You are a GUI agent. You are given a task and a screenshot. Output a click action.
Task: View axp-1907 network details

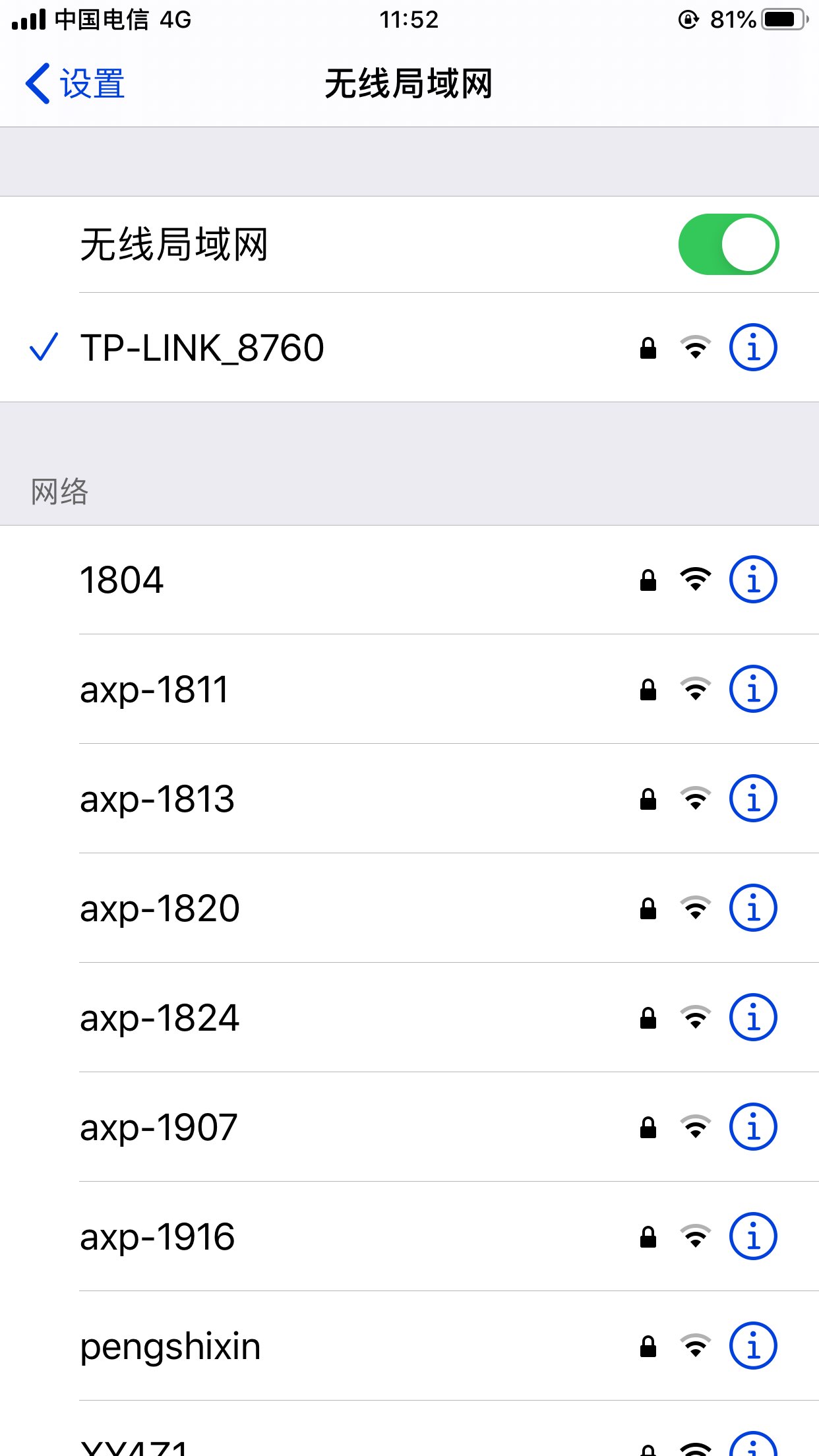(753, 1127)
